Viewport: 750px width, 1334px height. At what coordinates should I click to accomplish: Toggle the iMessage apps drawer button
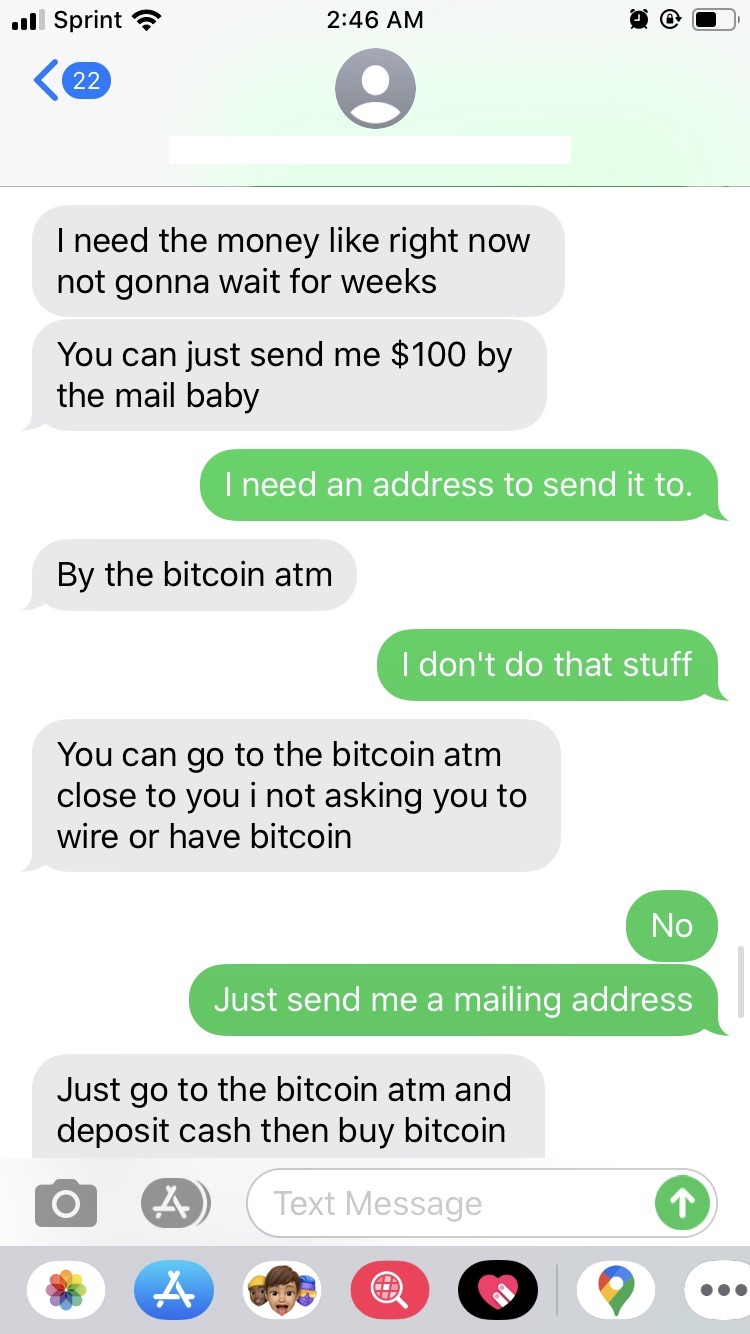pyautogui.click(x=174, y=1203)
